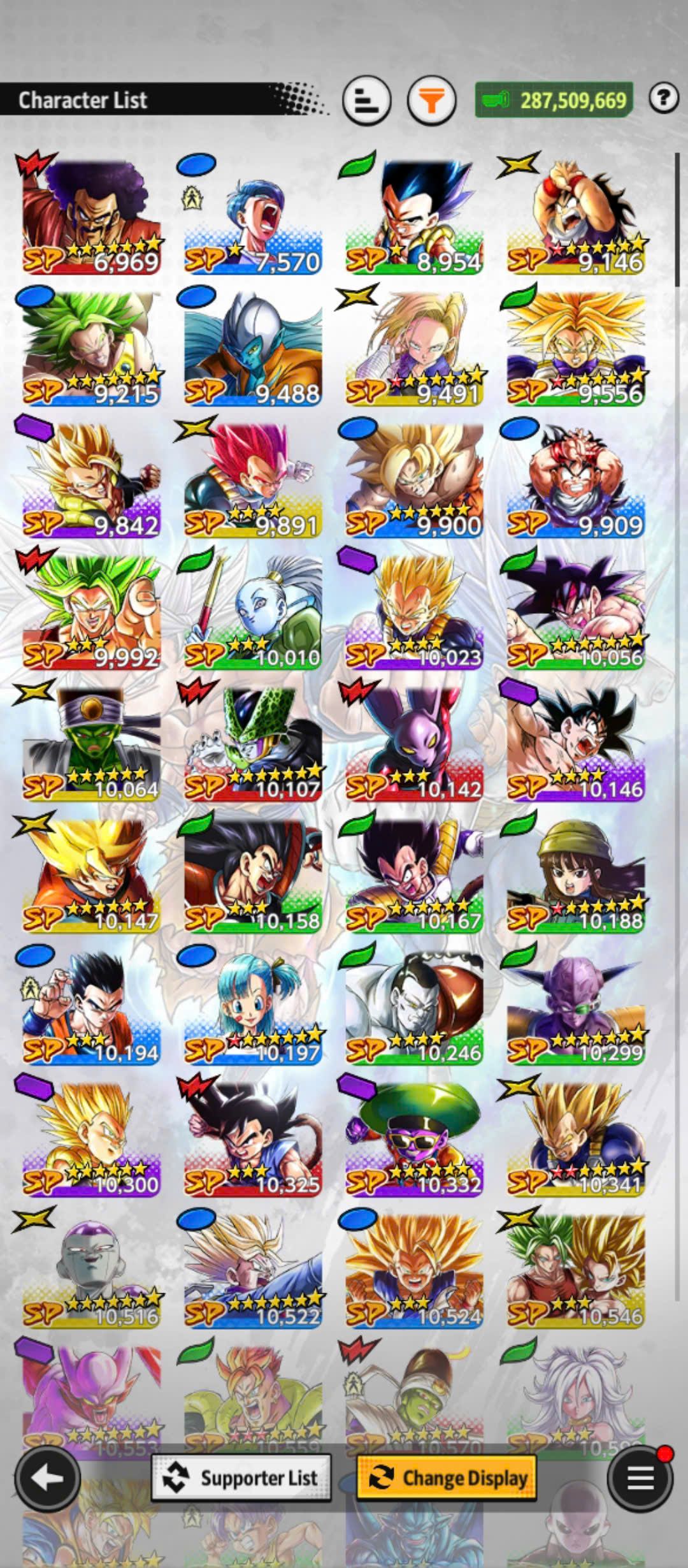Screen dimensions: 688x1568
Task: Open the hamburger menu button
Action: 640,1477
